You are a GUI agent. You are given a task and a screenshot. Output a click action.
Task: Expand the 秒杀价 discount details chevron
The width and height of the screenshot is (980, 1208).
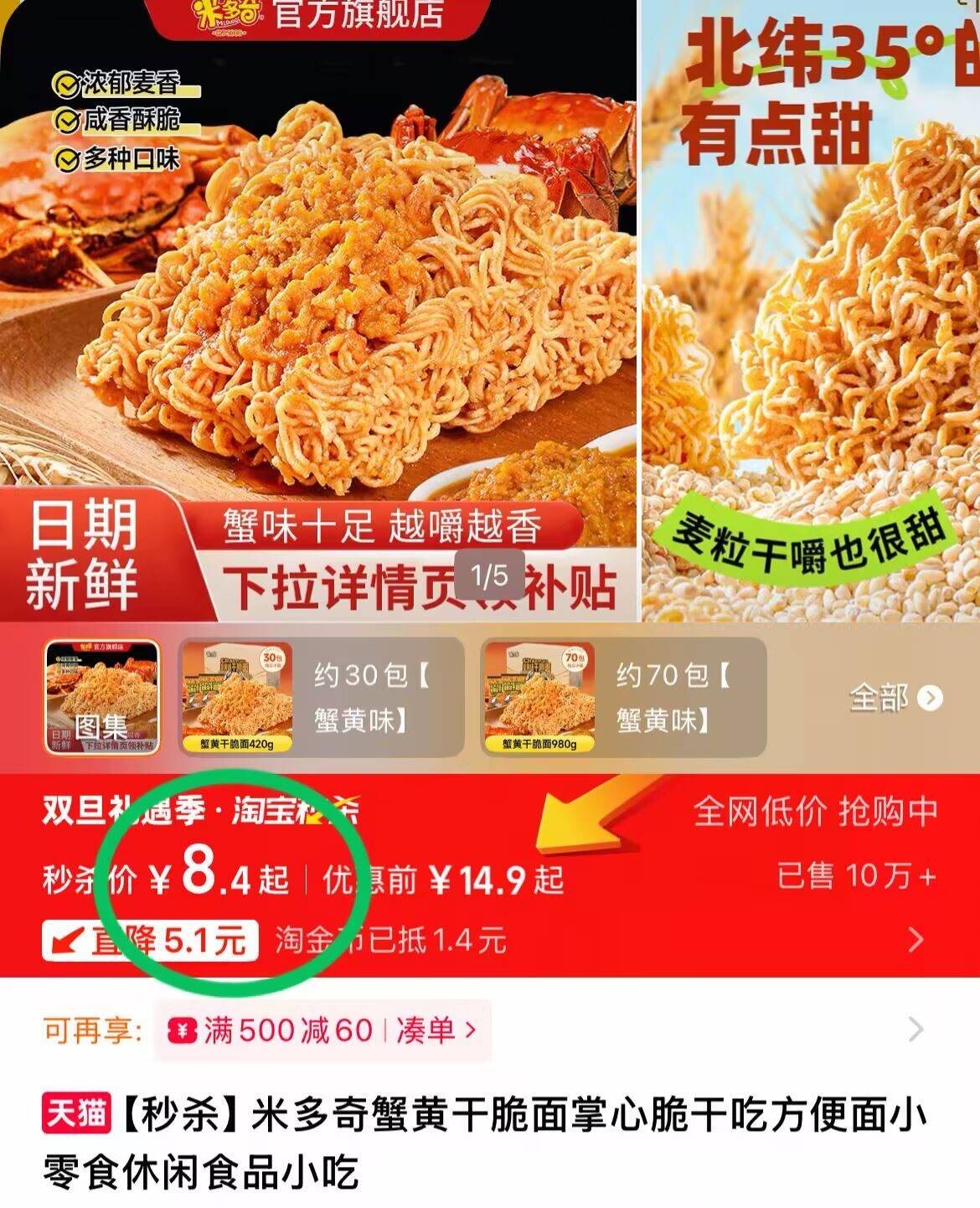[916, 940]
